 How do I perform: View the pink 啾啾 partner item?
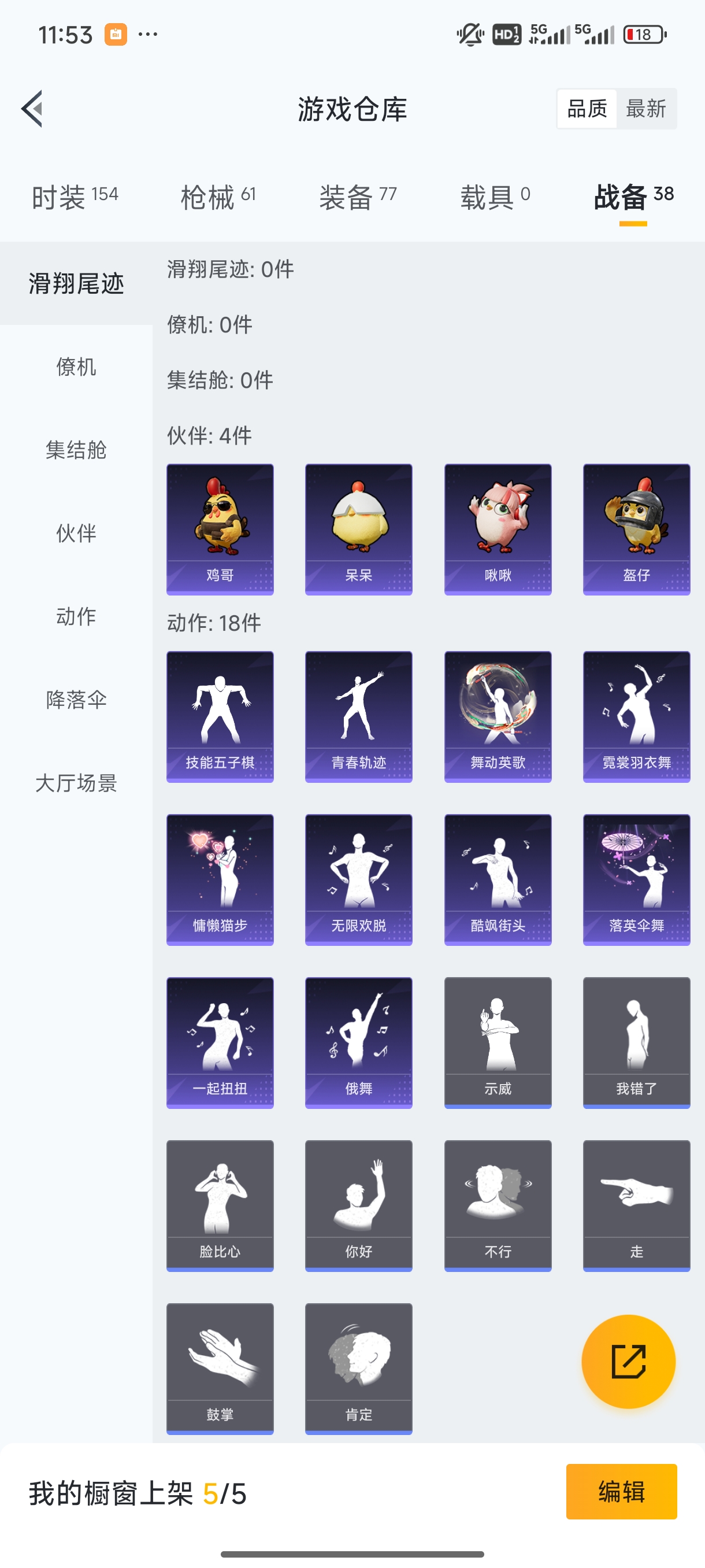point(498,528)
